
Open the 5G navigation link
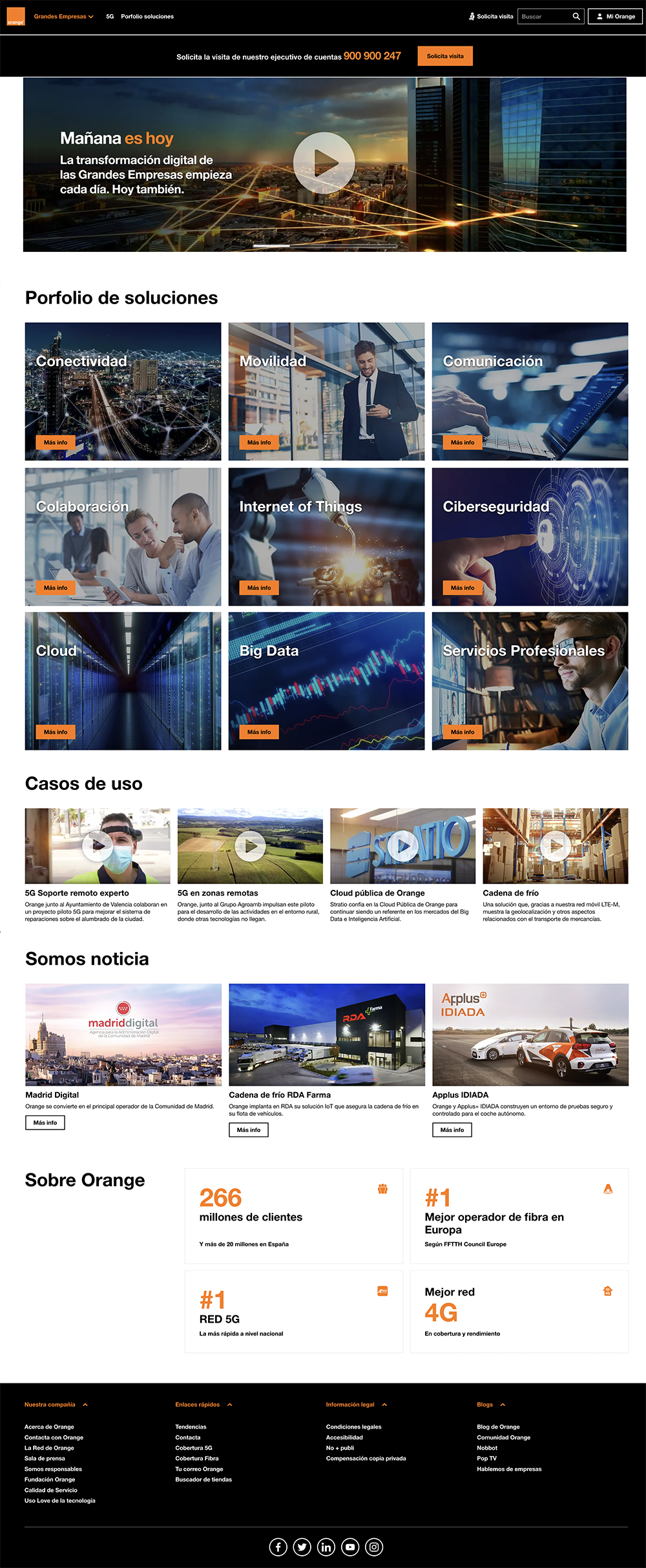(x=110, y=17)
